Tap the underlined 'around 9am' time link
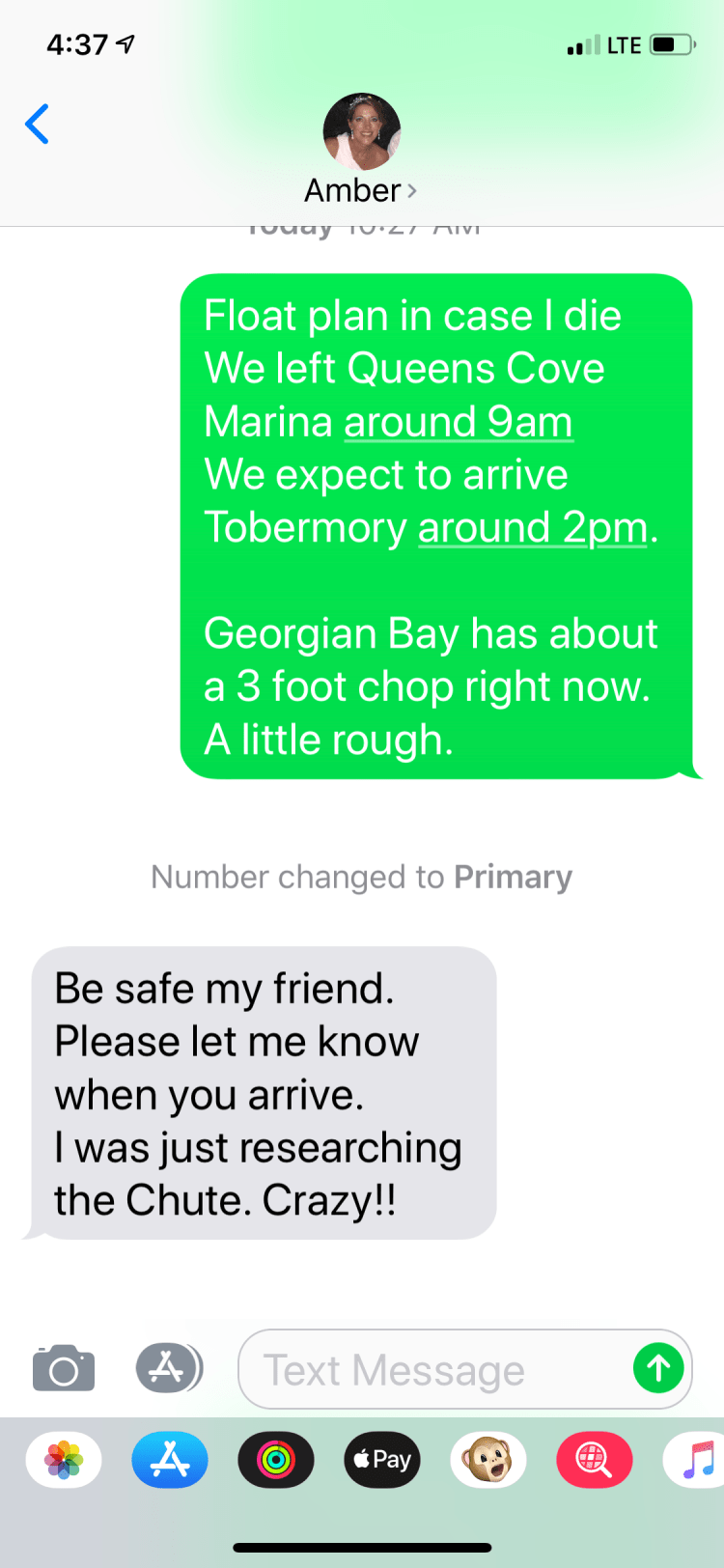724x1568 pixels. tap(459, 422)
